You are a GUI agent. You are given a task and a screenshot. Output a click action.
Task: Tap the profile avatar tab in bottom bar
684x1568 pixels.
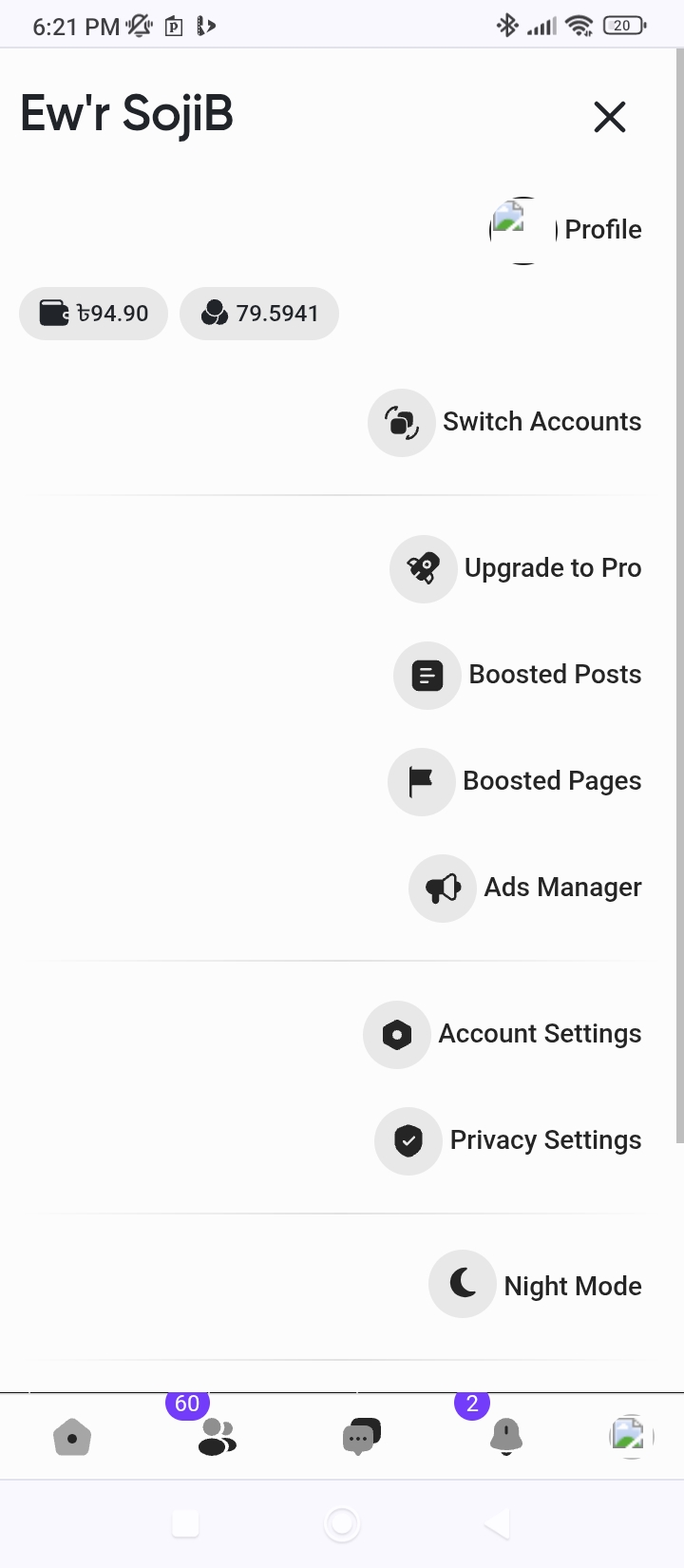(x=631, y=1436)
